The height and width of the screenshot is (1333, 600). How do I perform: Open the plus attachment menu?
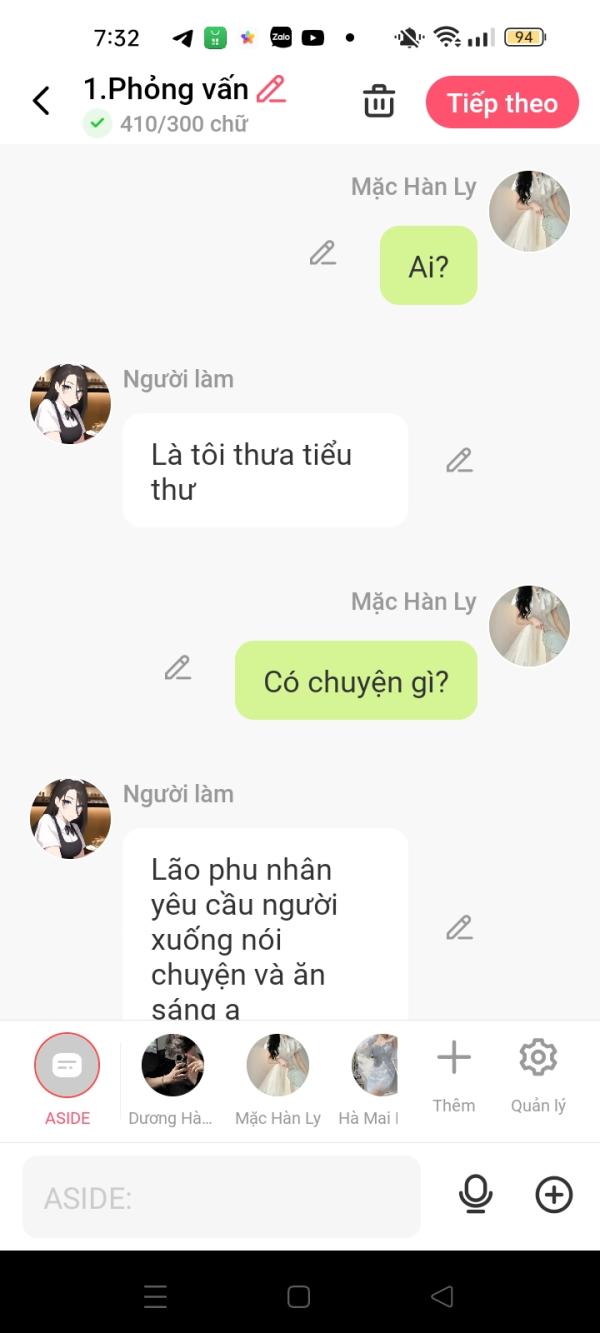tap(554, 1195)
